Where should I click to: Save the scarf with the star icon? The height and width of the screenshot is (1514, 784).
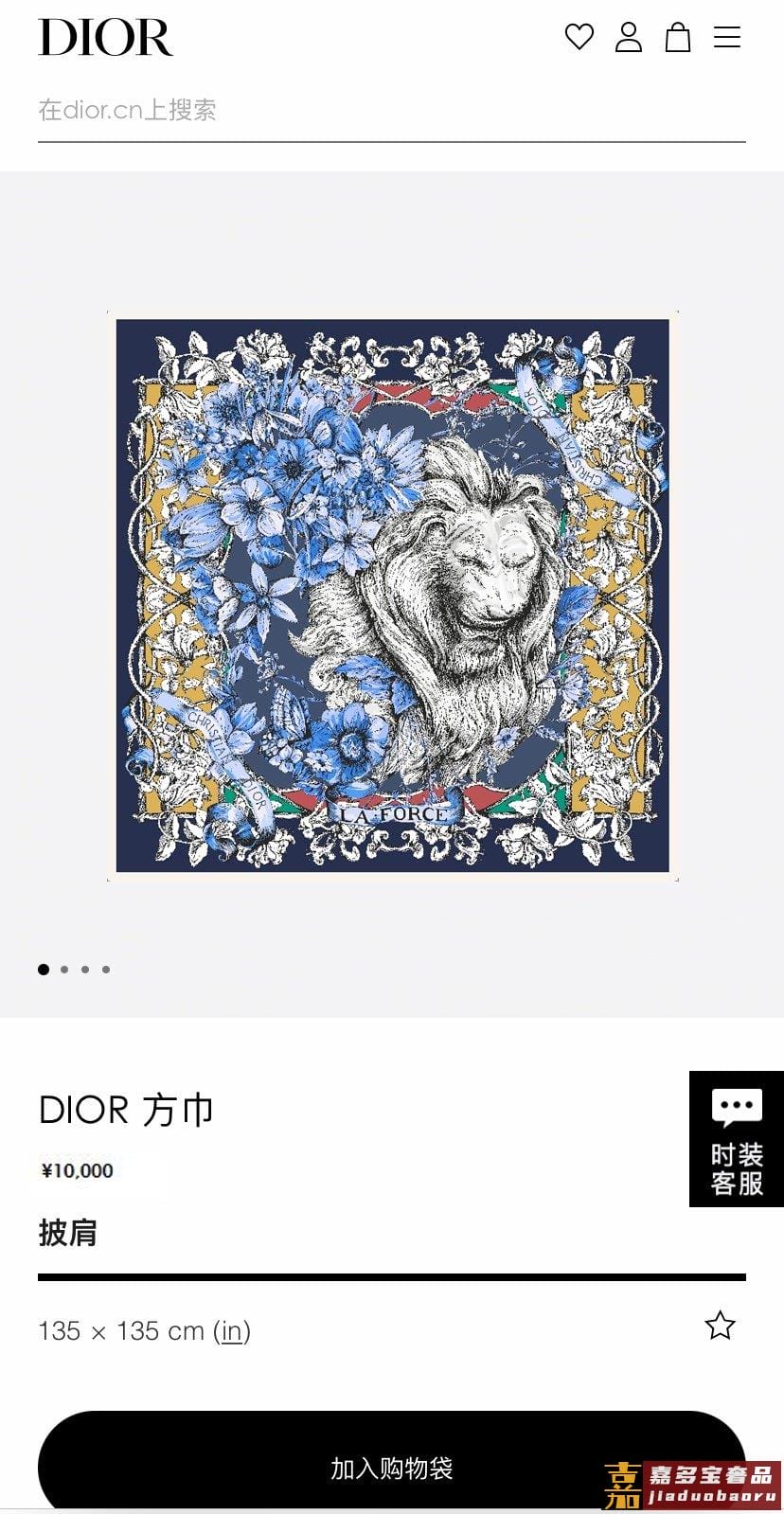(720, 1326)
